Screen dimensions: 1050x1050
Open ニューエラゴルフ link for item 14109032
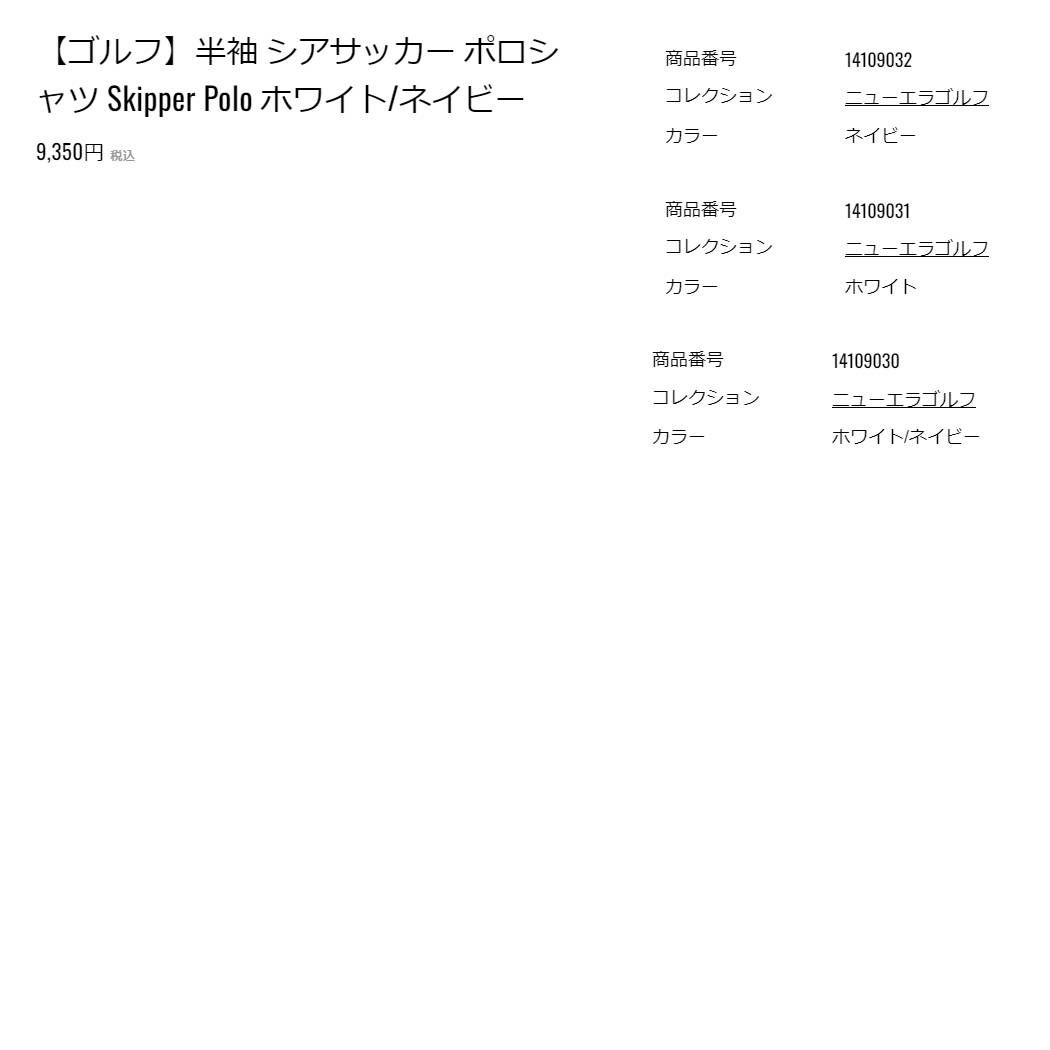click(x=916, y=97)
